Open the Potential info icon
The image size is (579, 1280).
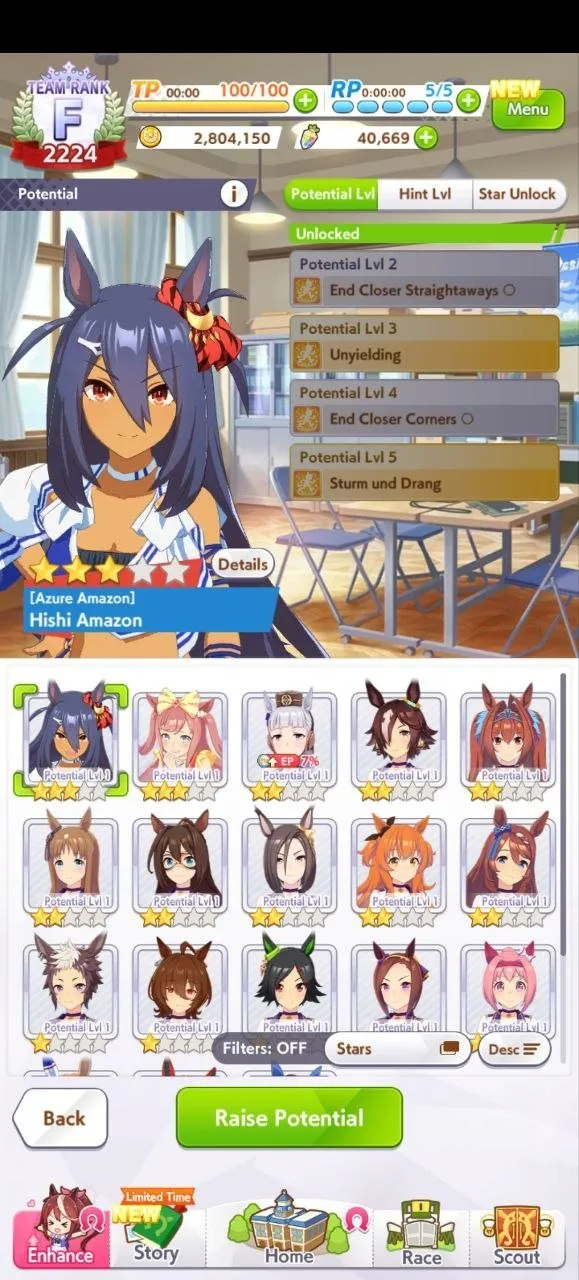233,193
